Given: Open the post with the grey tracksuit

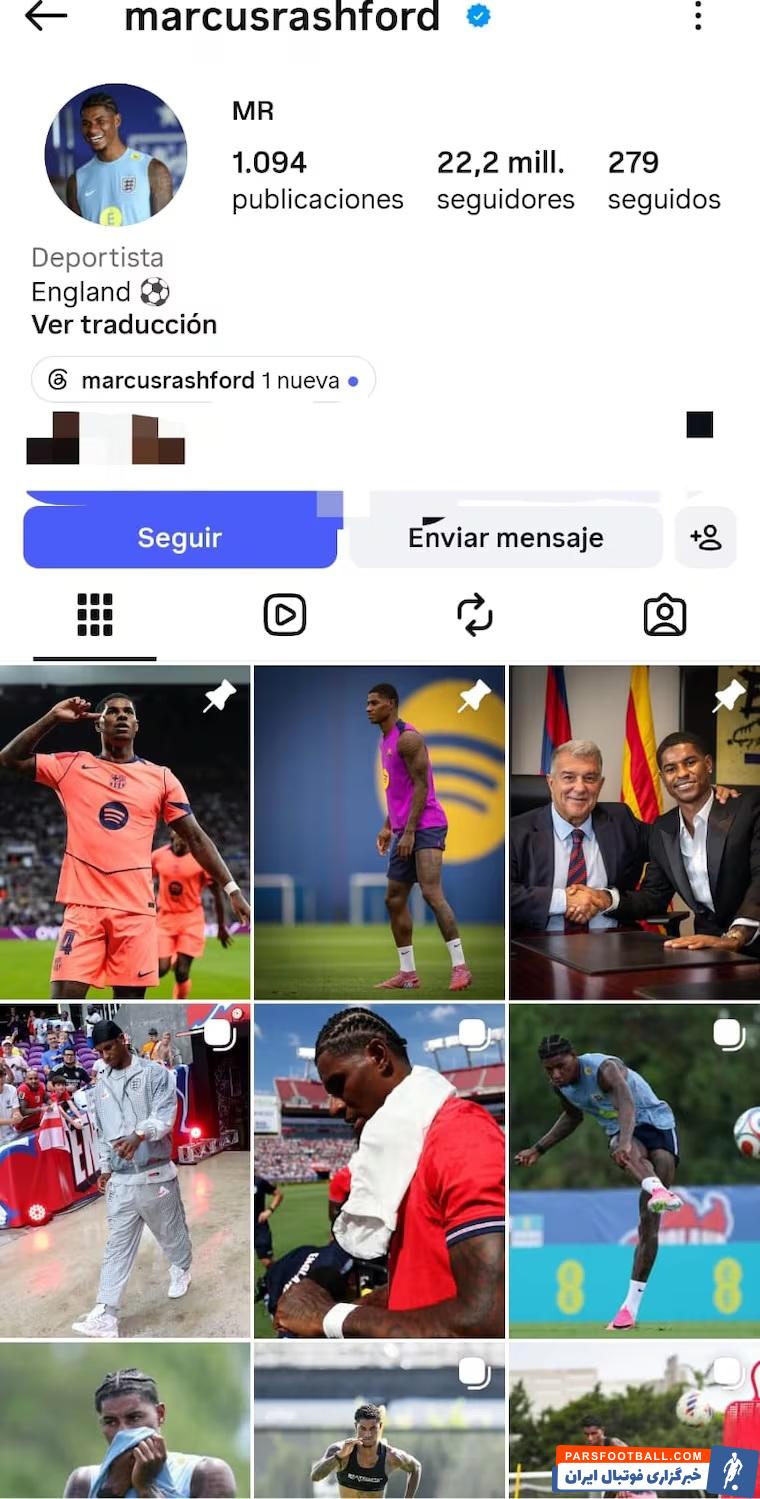Looking at the screenshot, I should pyautogui.click(x=125, y=1171).
